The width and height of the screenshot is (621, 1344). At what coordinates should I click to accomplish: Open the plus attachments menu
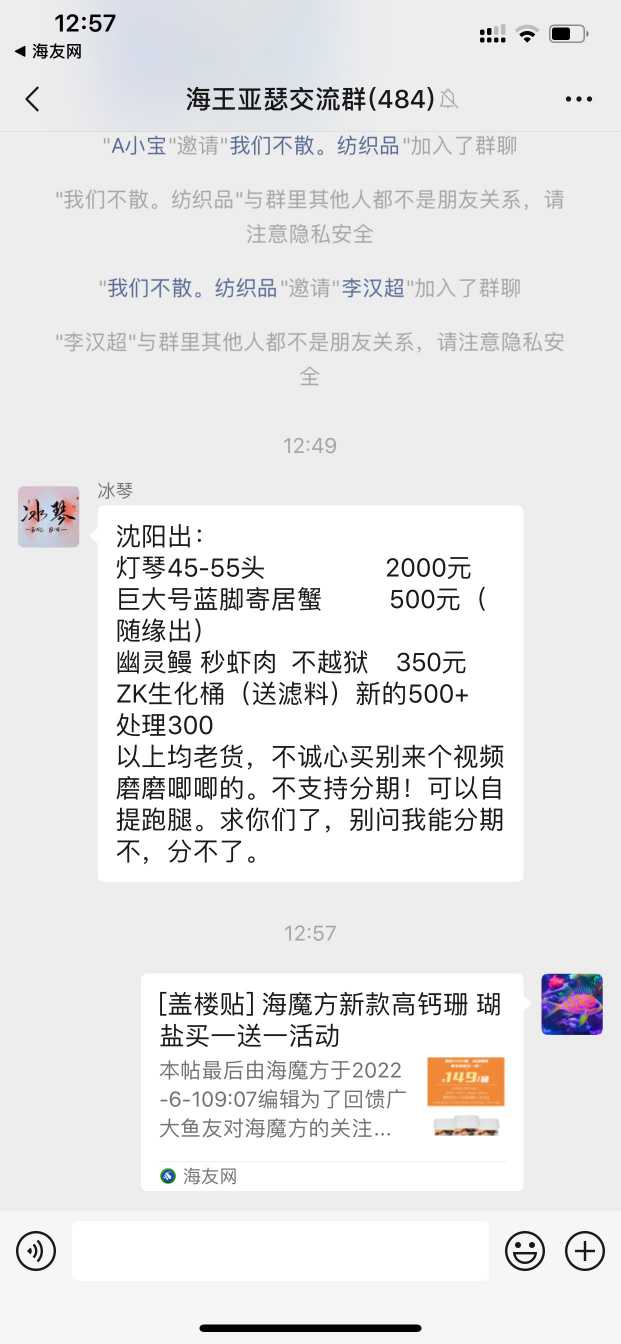[x=585, y=1251]
